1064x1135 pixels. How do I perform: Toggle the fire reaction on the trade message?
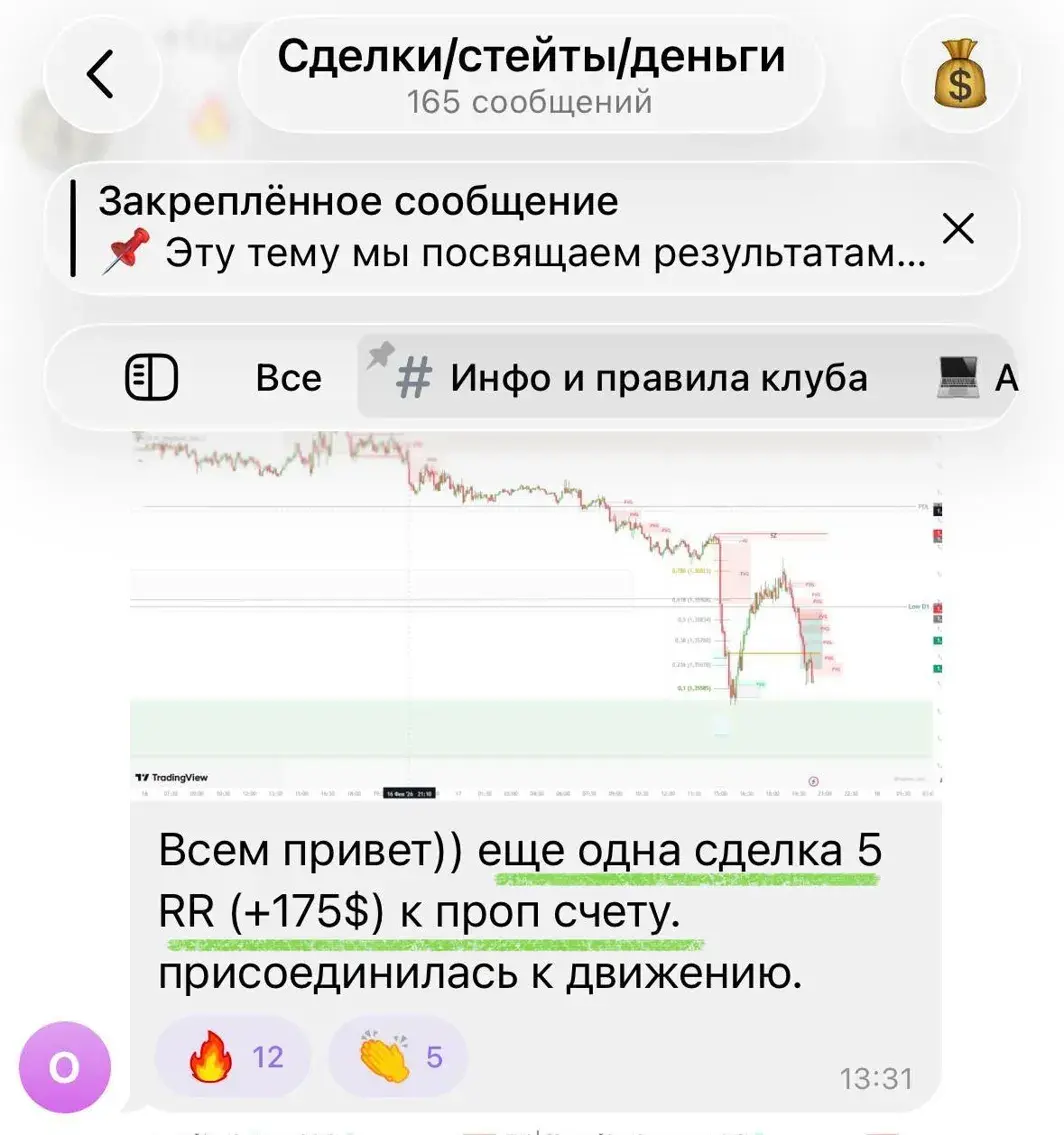[230, 1056]
